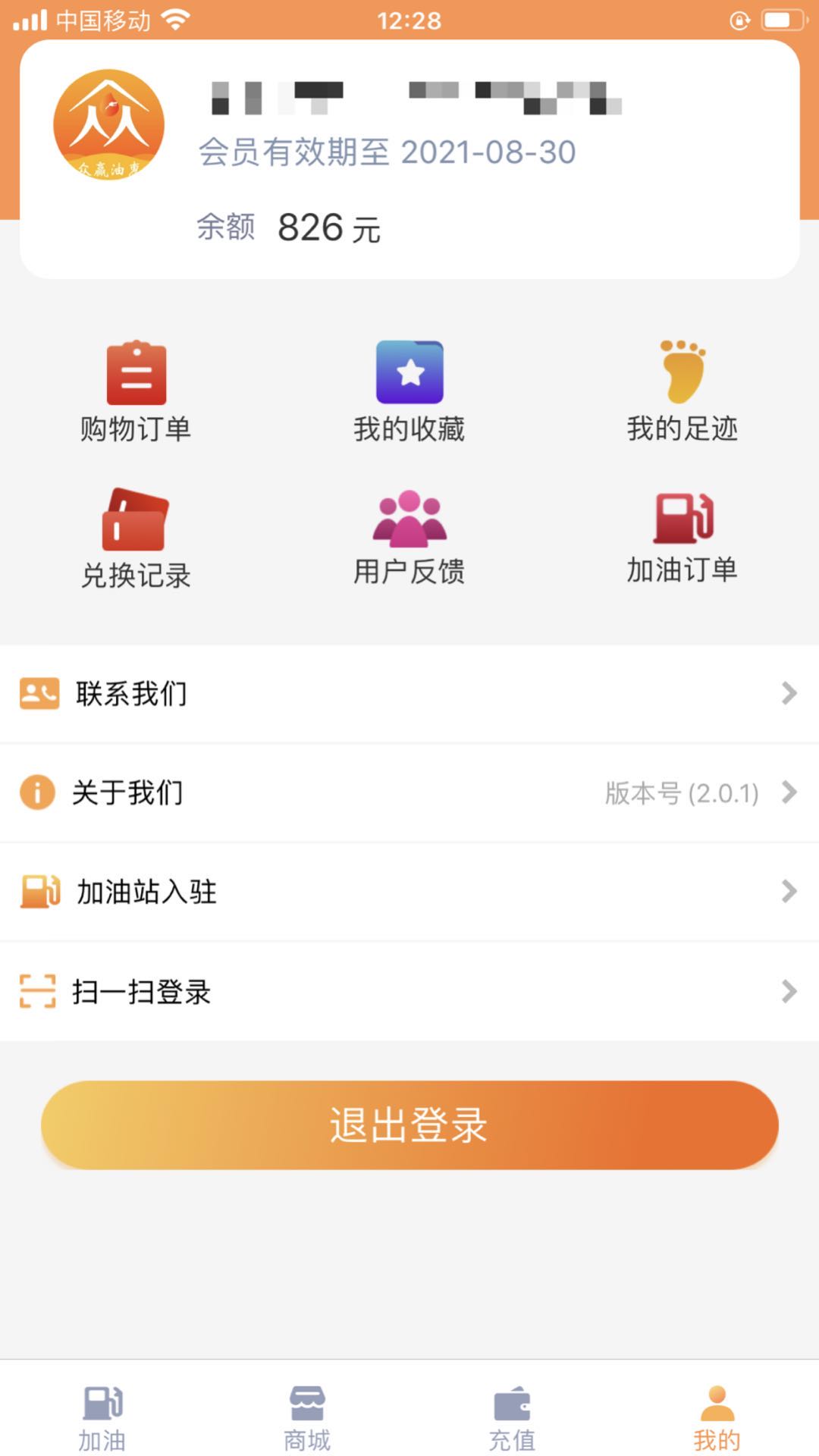Tap the 退出登录 logout button
Screen dimensions: 819x1456
point(409,1125)
